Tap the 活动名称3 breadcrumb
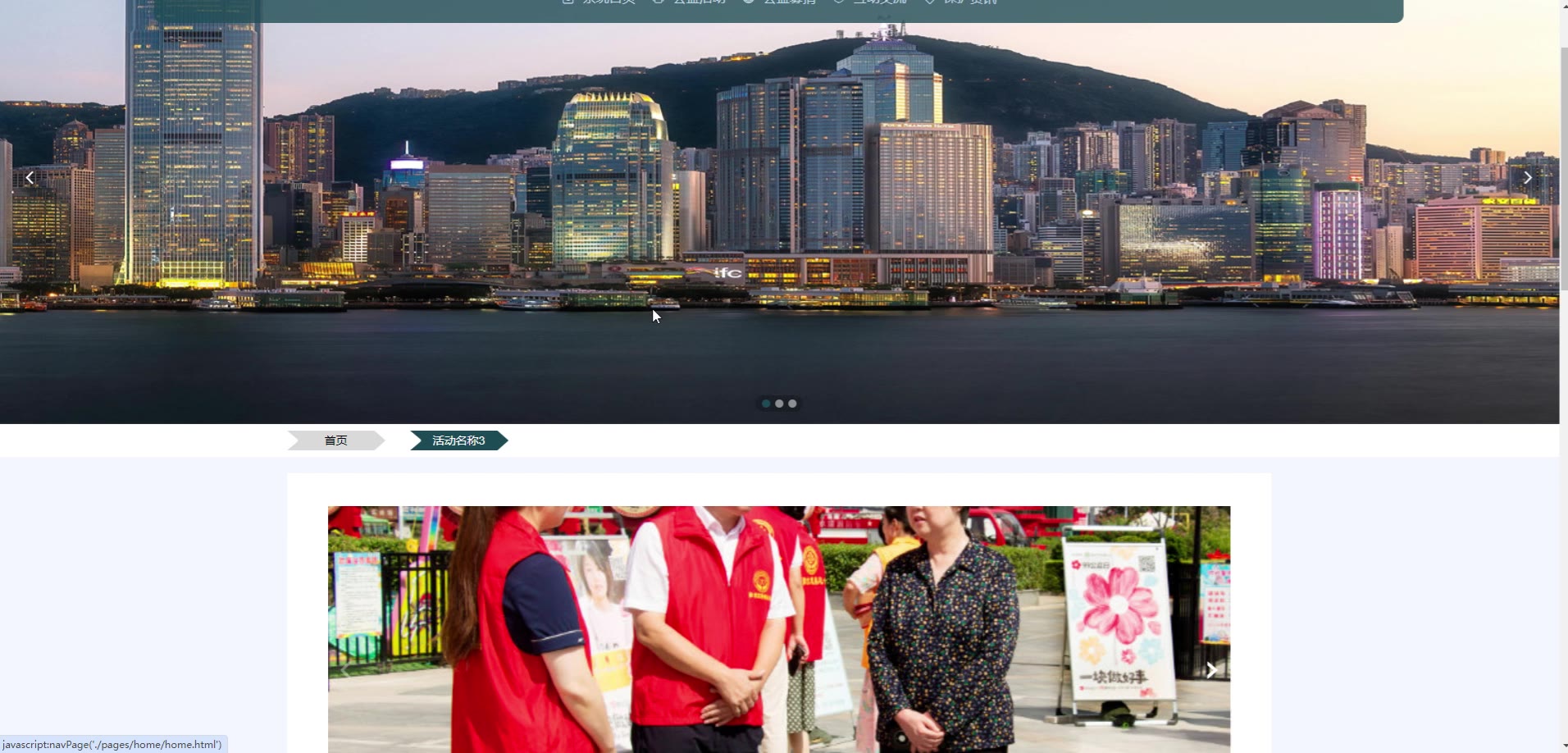This screenshot has height=753, width=1568. pyautogui.click(x=458, y=440)
